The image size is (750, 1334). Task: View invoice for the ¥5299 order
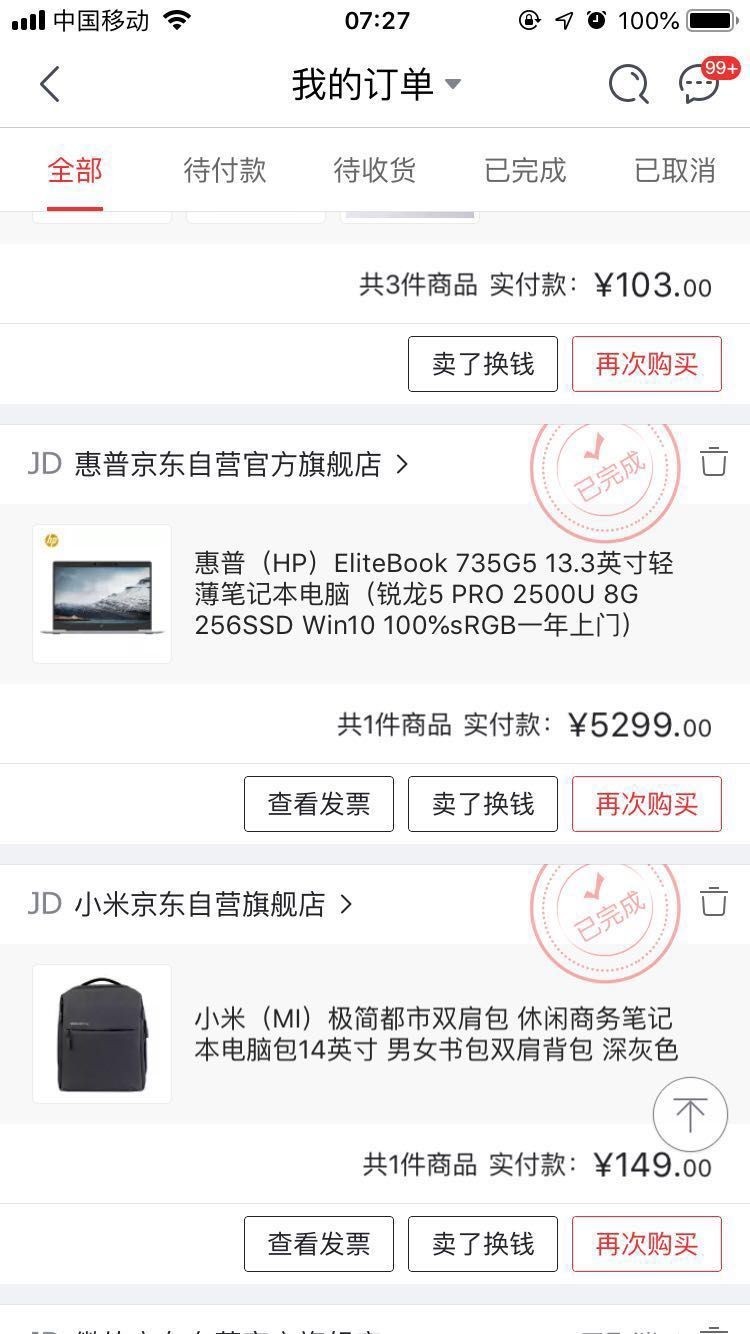coord(319,804)
